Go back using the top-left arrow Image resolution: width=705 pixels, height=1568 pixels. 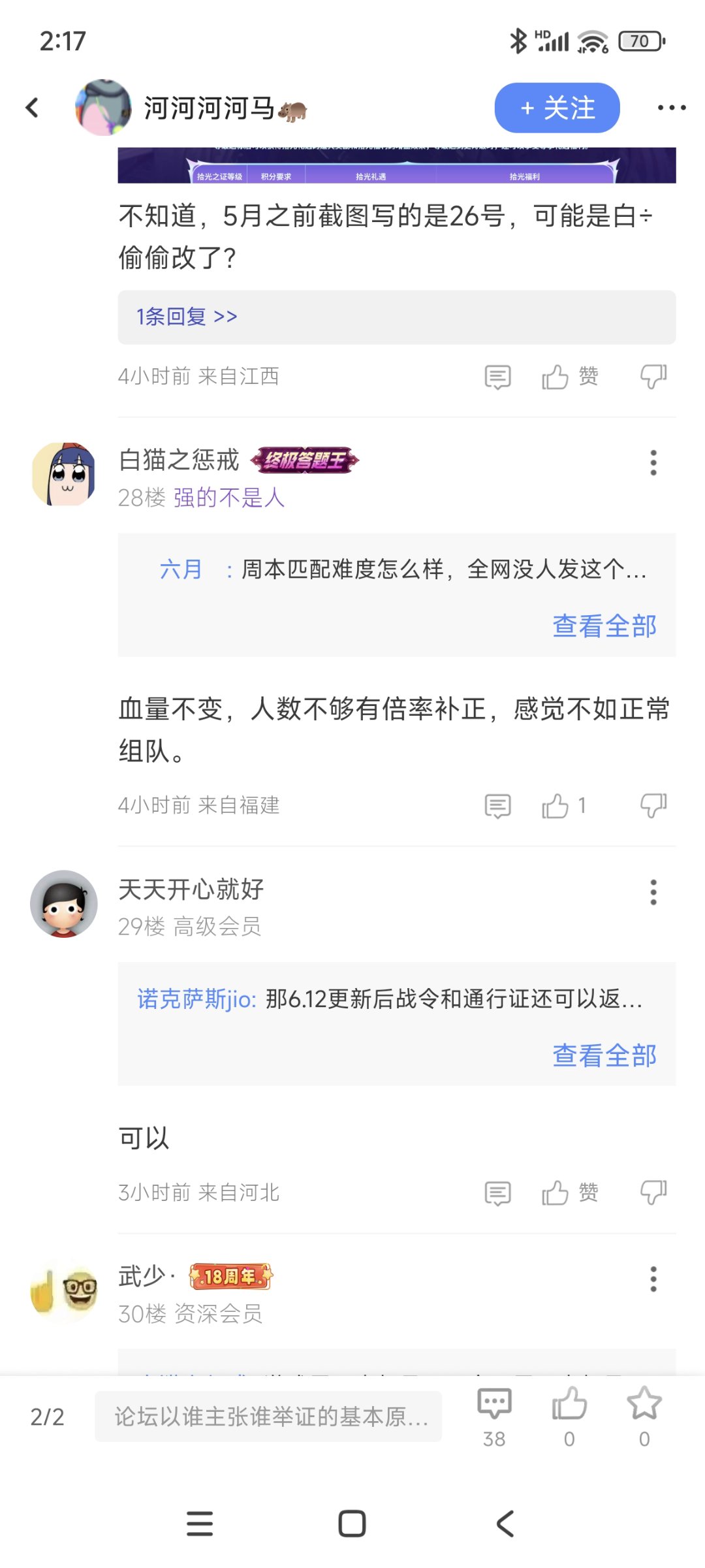pos(32,108)
